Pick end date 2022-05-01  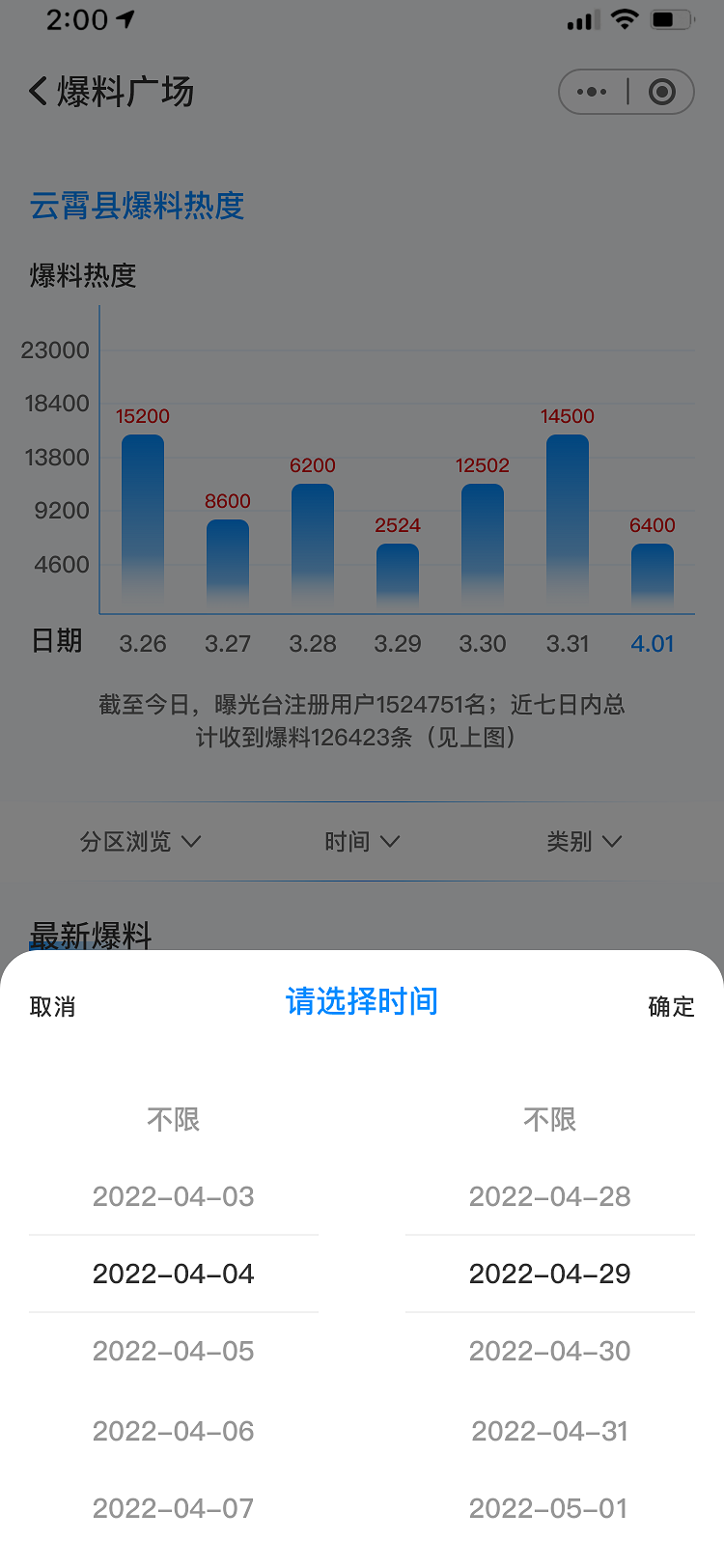(550, 1508)
